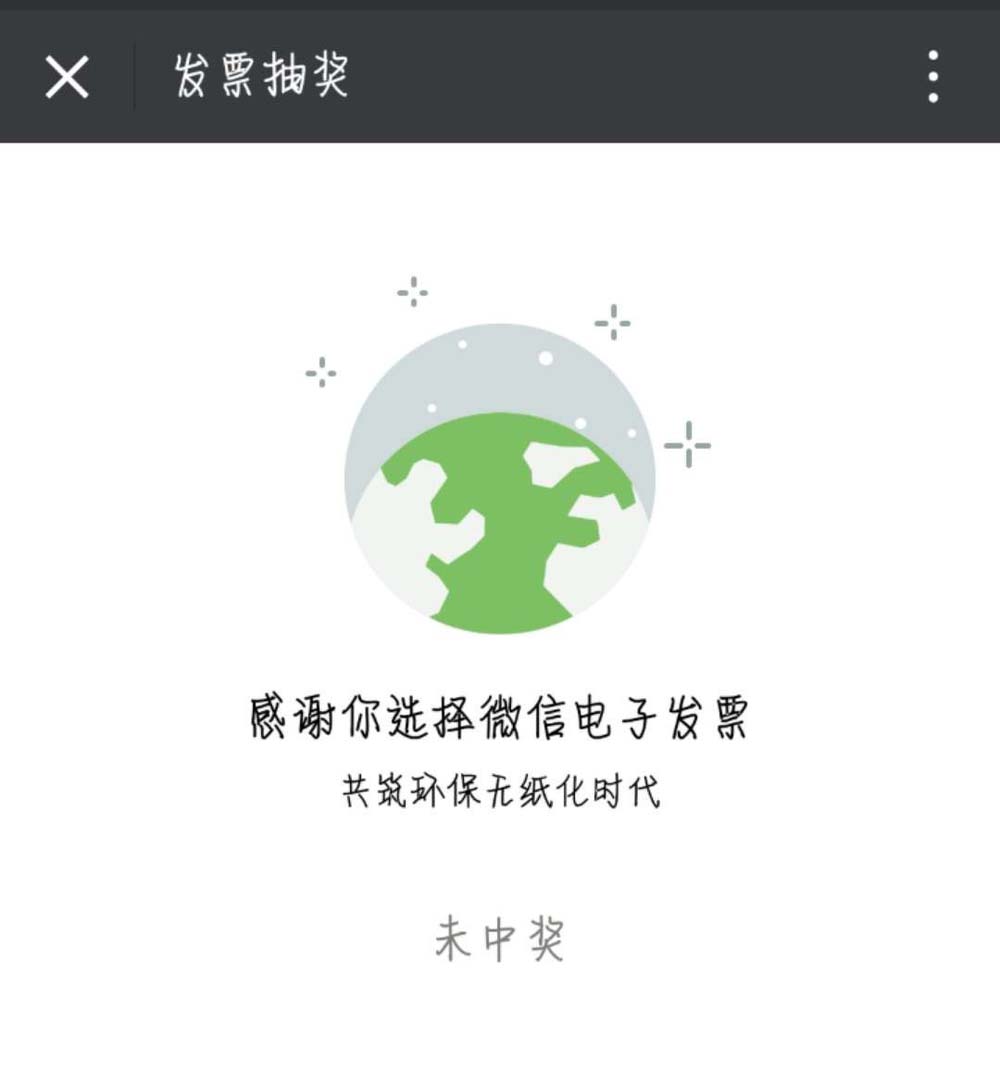Viewport: 1000px width, 1086px height.
Task: Close the 发票抽奖 page
Action: (67, 77)
